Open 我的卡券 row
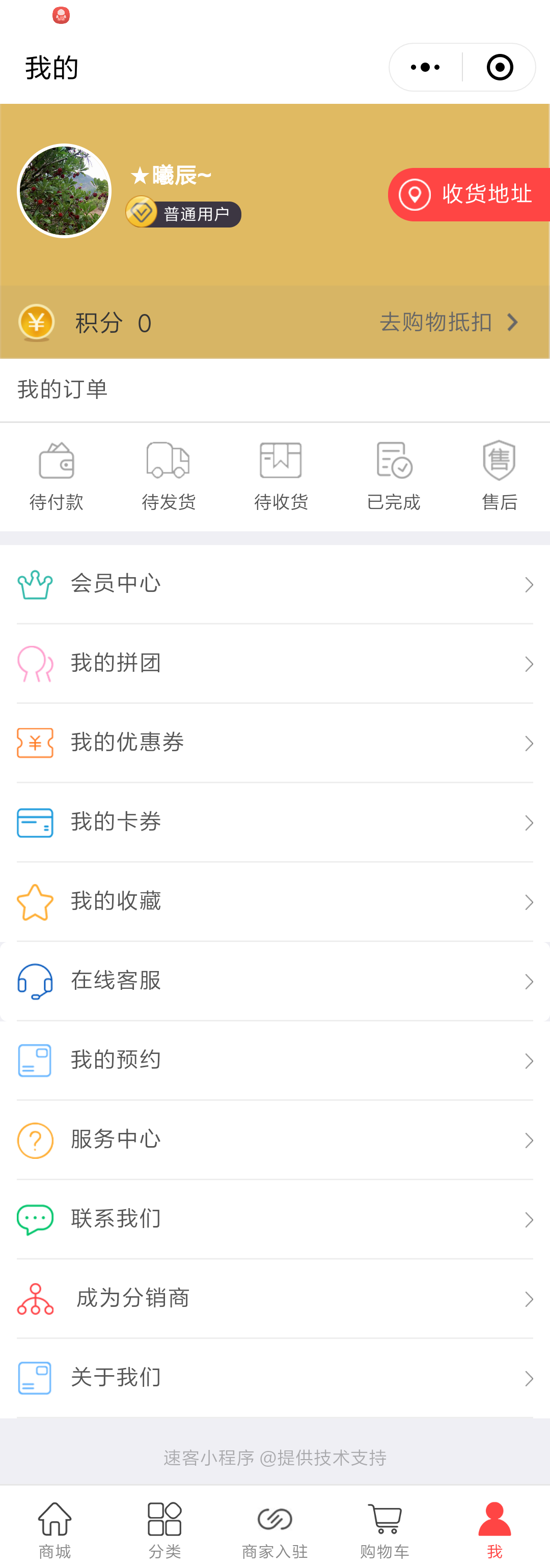 pos(274,822)
